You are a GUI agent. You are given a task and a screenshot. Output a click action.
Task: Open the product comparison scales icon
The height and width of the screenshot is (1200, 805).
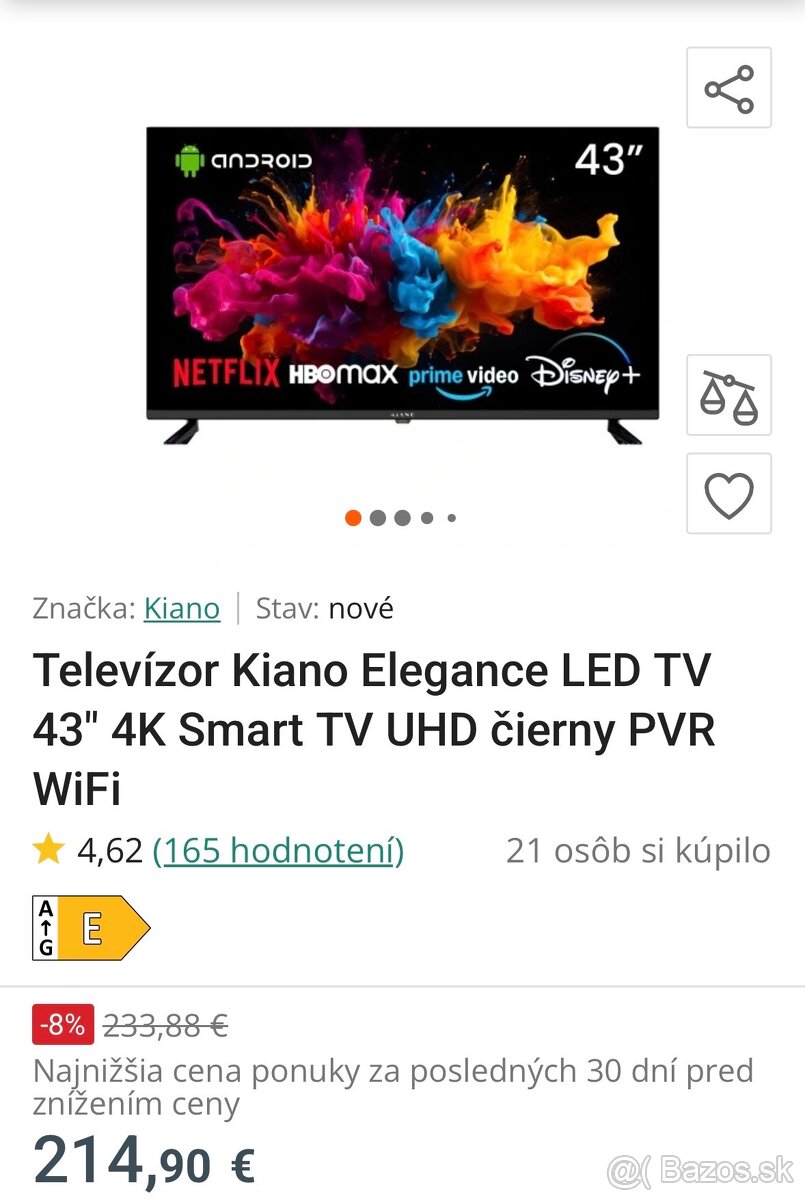[729, 395]
